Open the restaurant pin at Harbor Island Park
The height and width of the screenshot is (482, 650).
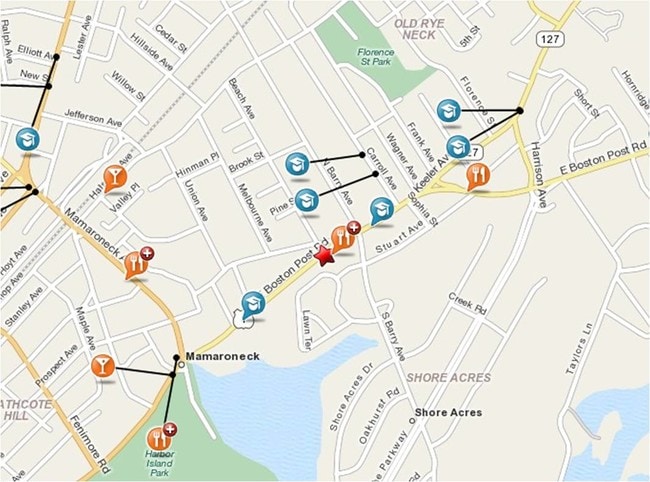(x=158, y=437)
